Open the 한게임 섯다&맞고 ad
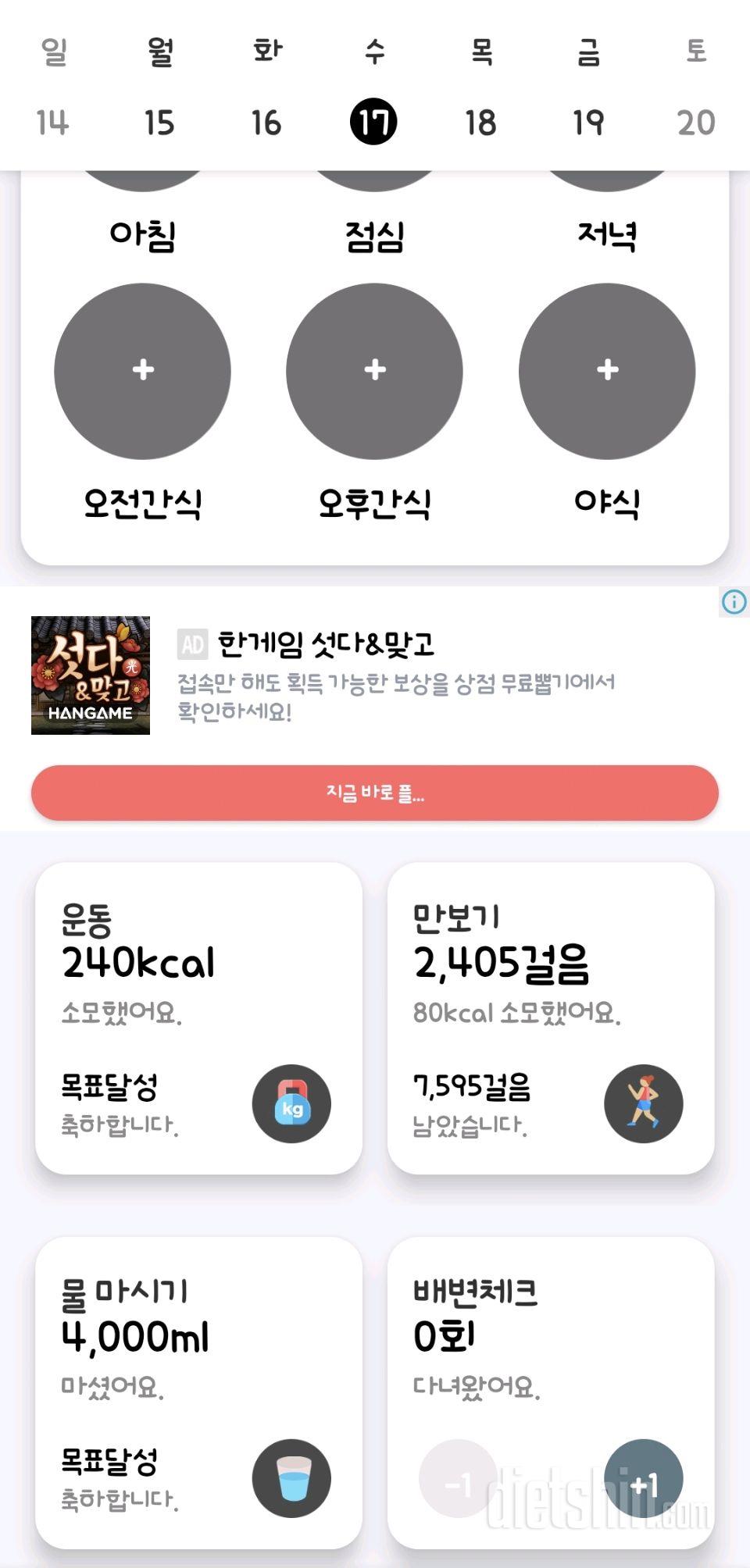This screenshot has width=750, height=1568. pyautogui.click(x=325, y=645)
